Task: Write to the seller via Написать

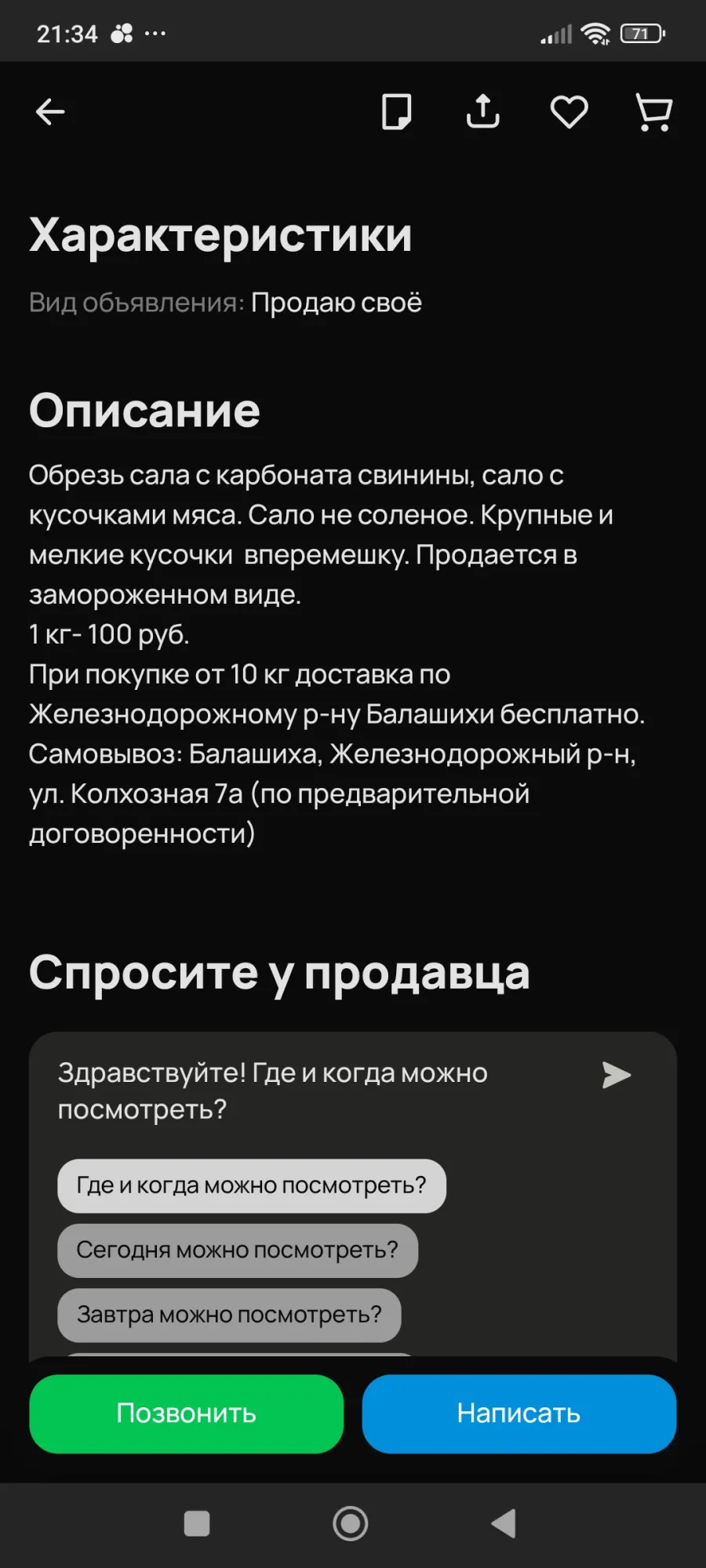Action: coord(519,1414)
